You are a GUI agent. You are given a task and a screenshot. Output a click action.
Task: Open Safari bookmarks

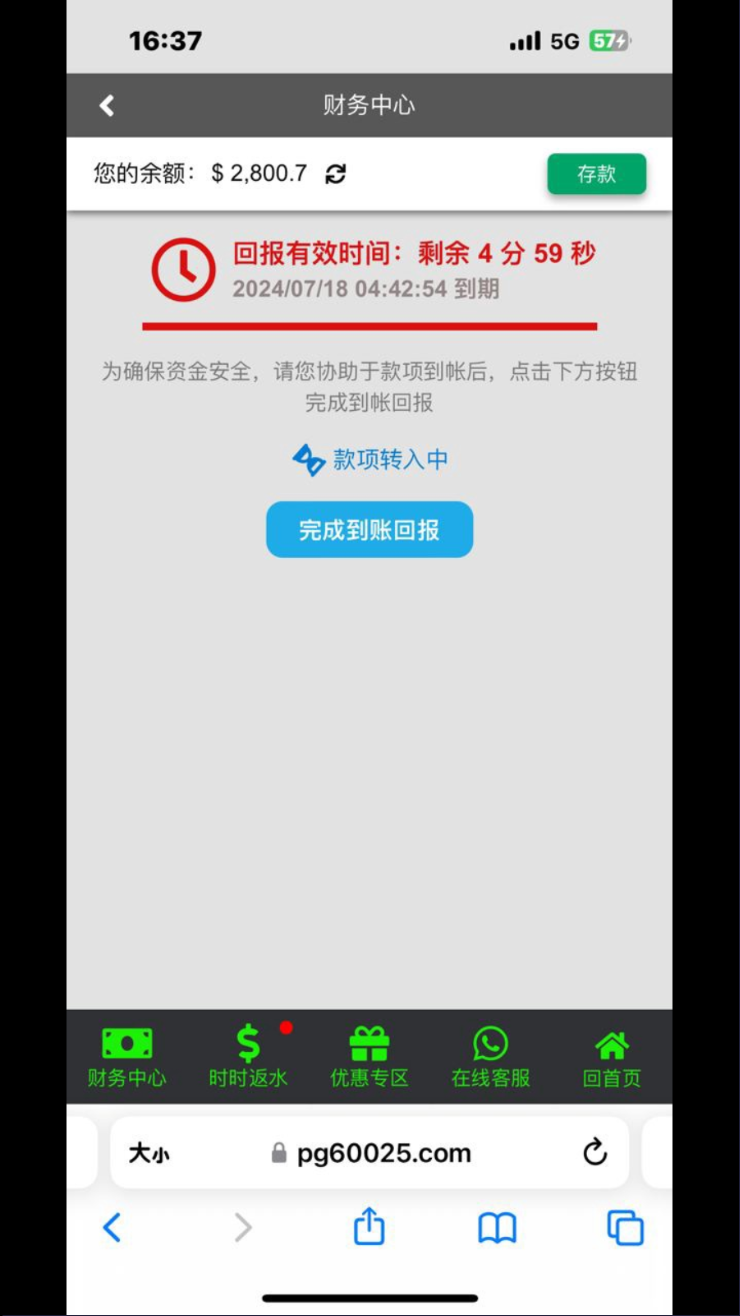tap(497, 1227)
